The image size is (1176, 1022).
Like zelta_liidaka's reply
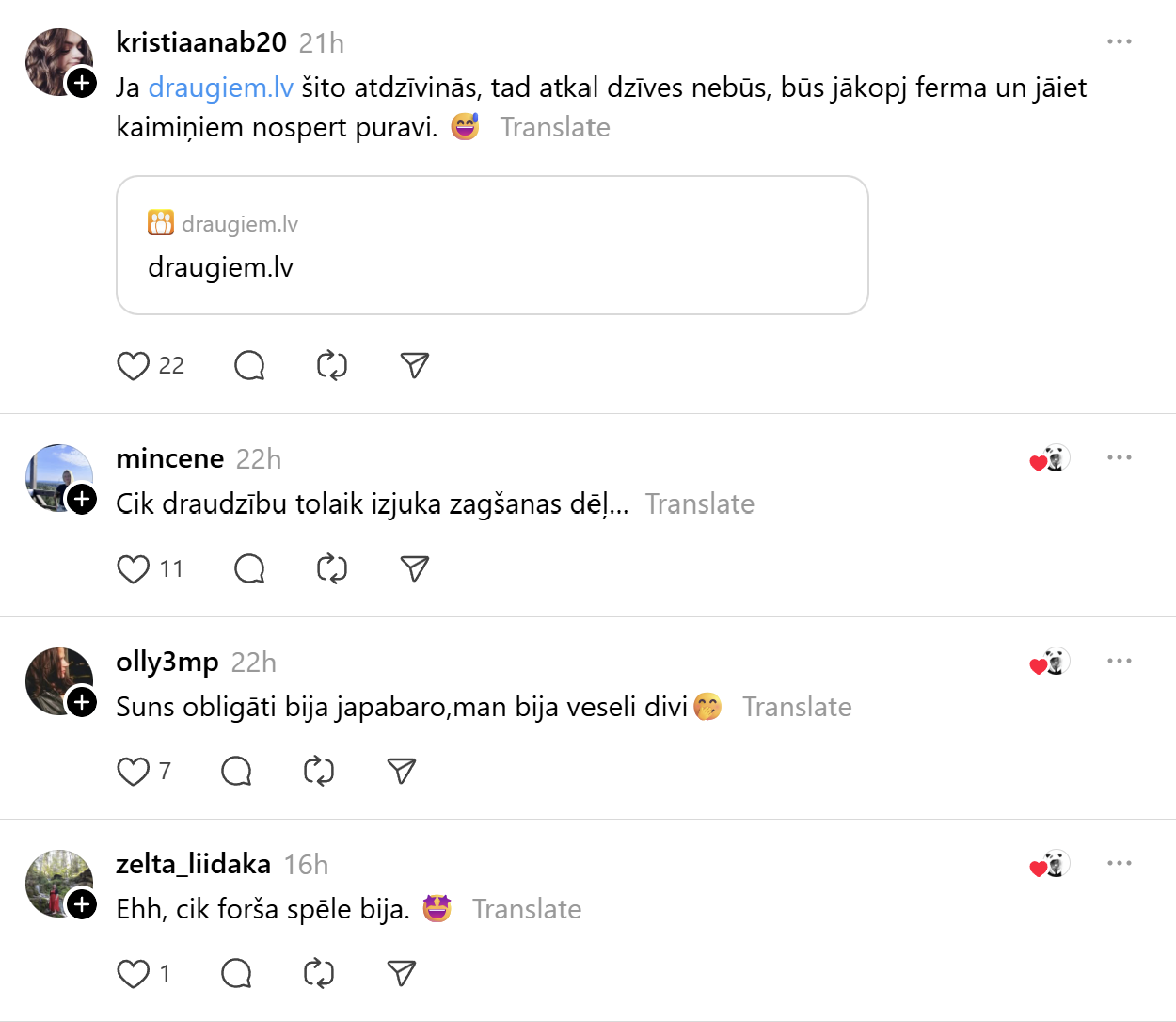pyautogui.click(x=134, y=973)
